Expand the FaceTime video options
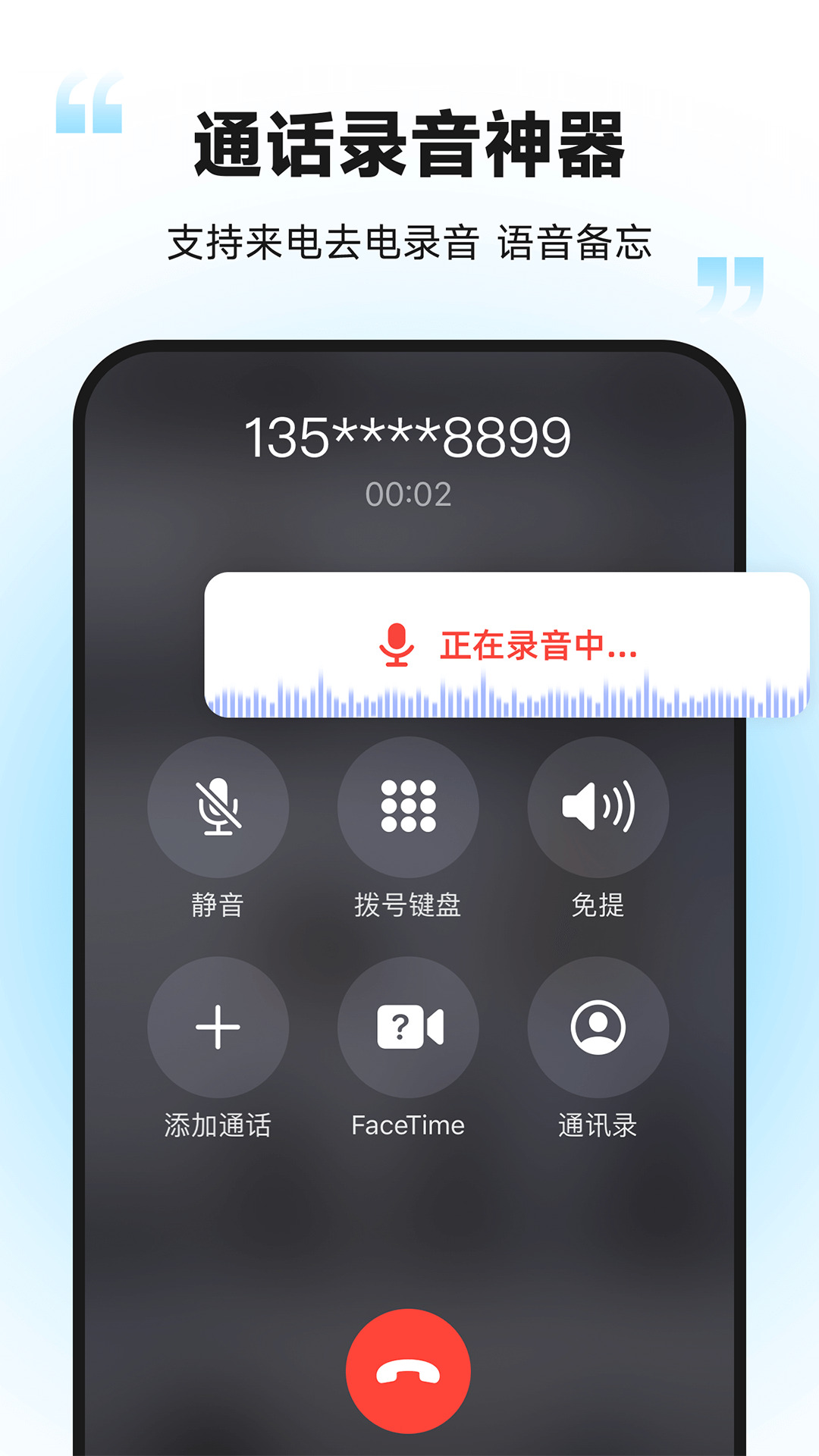The height and width of the screenshot is (1456, 819). click(409, 1028)
